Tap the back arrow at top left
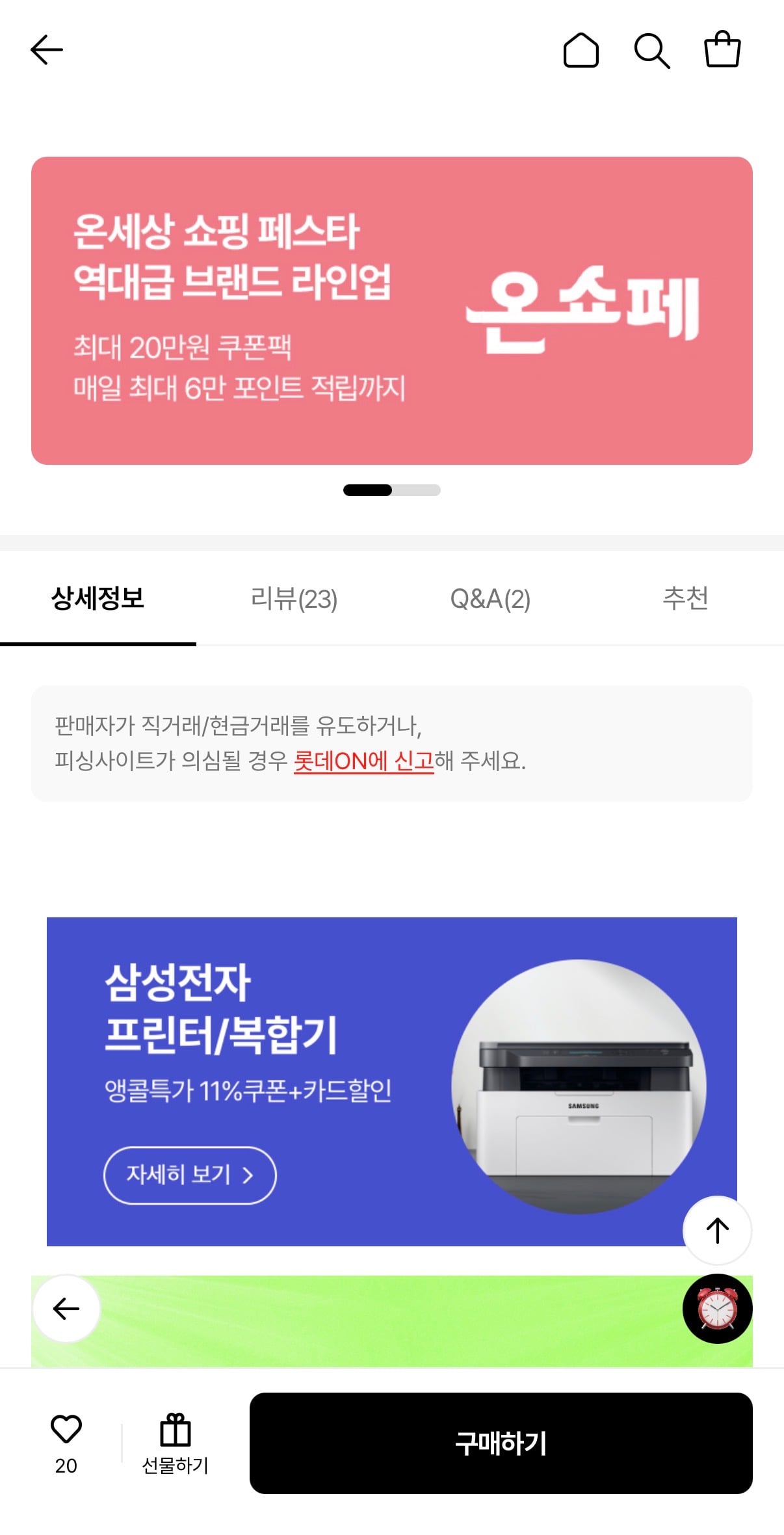 pos(46,50)
